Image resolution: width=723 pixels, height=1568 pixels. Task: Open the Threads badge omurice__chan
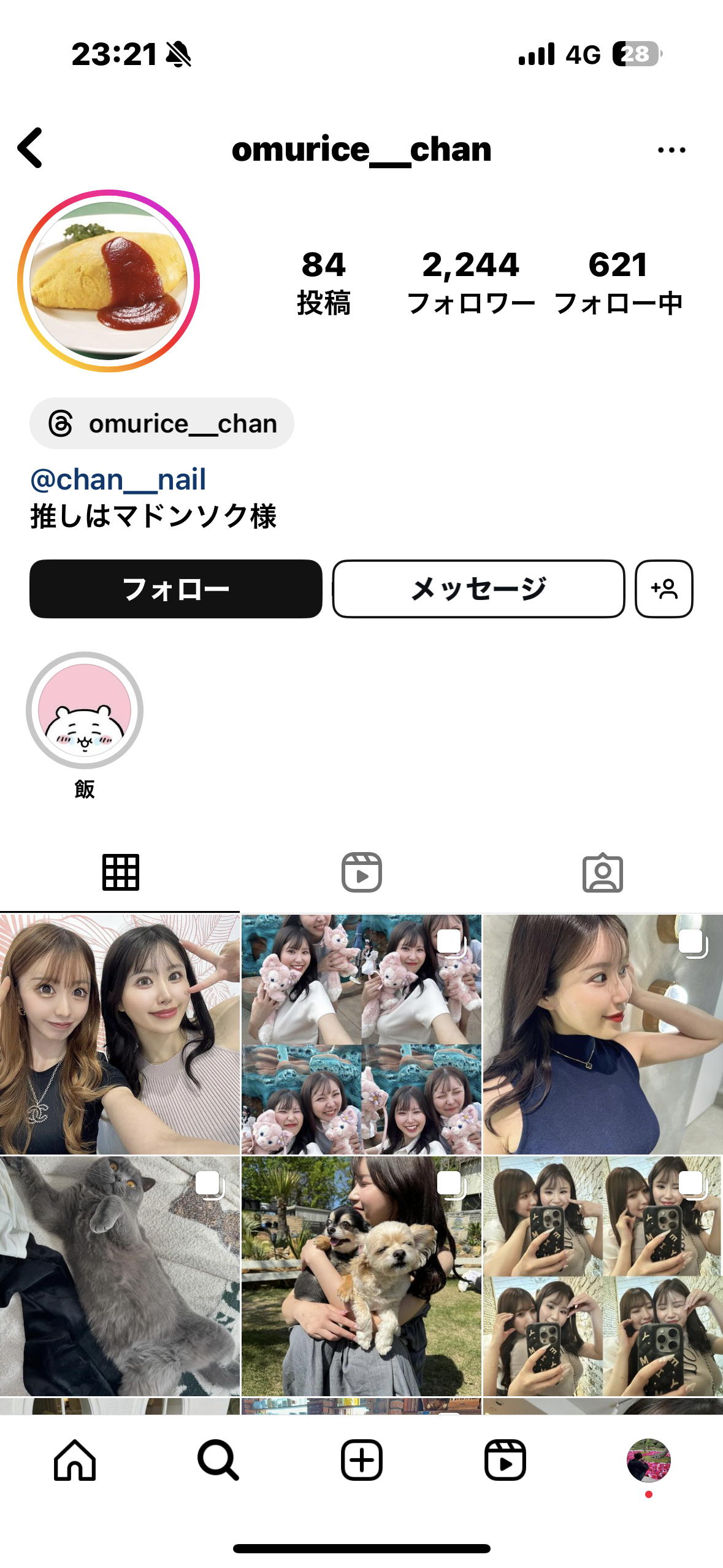[162, 423]
